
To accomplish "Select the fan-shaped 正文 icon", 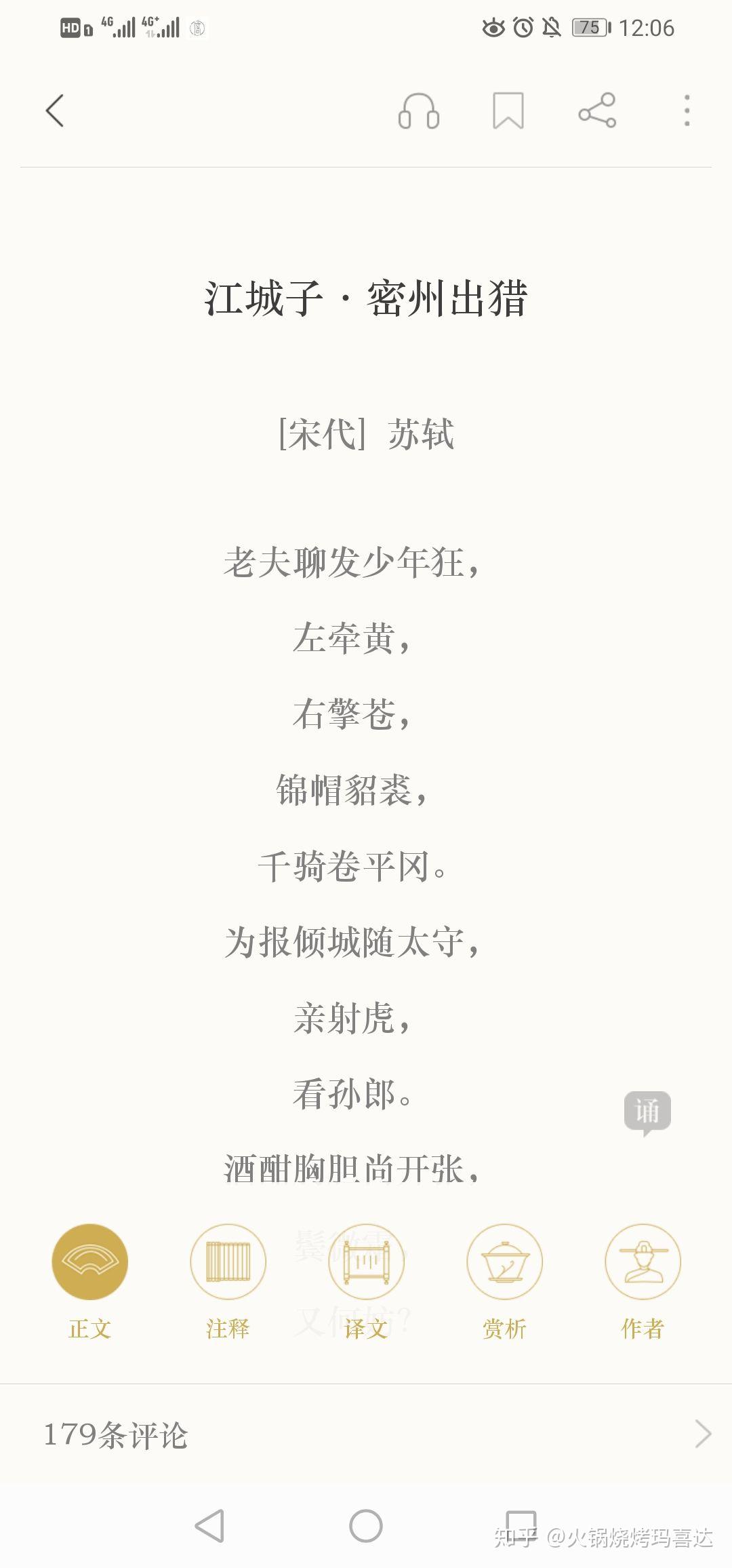I will [x=89, y=1261].
